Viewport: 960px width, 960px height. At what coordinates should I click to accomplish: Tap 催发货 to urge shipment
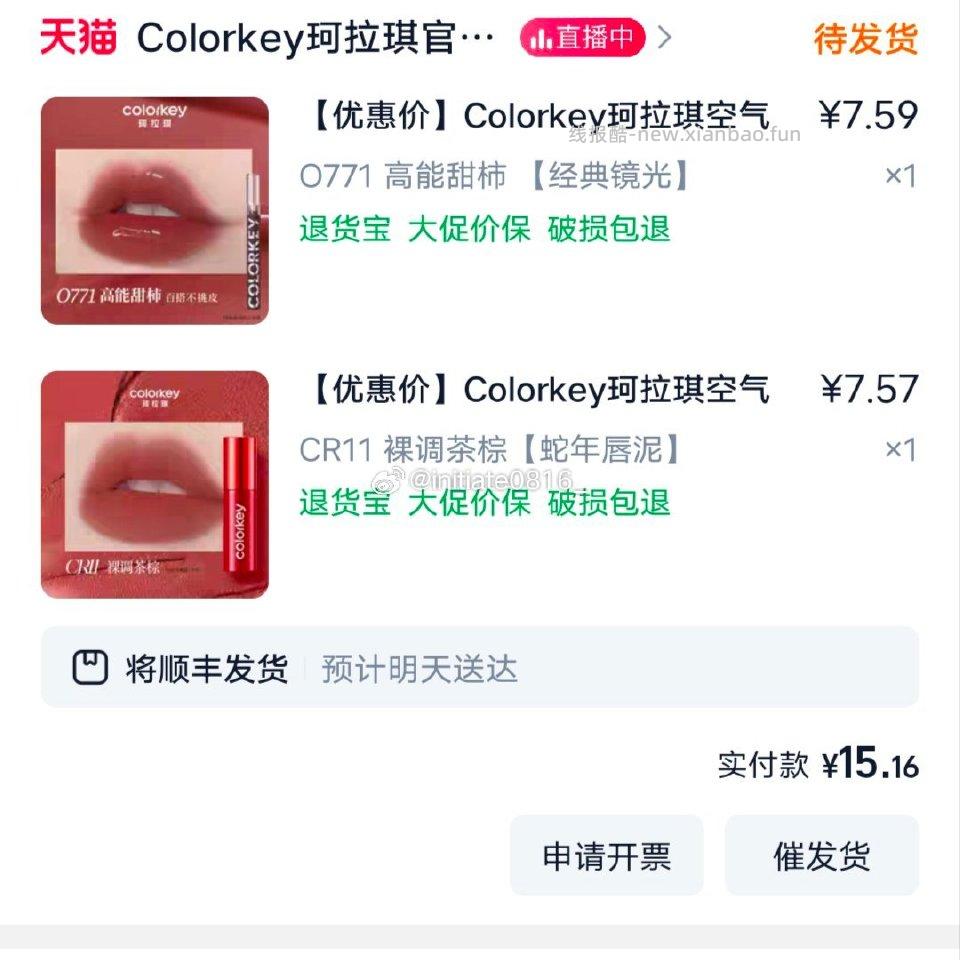(x=821, y=856)
